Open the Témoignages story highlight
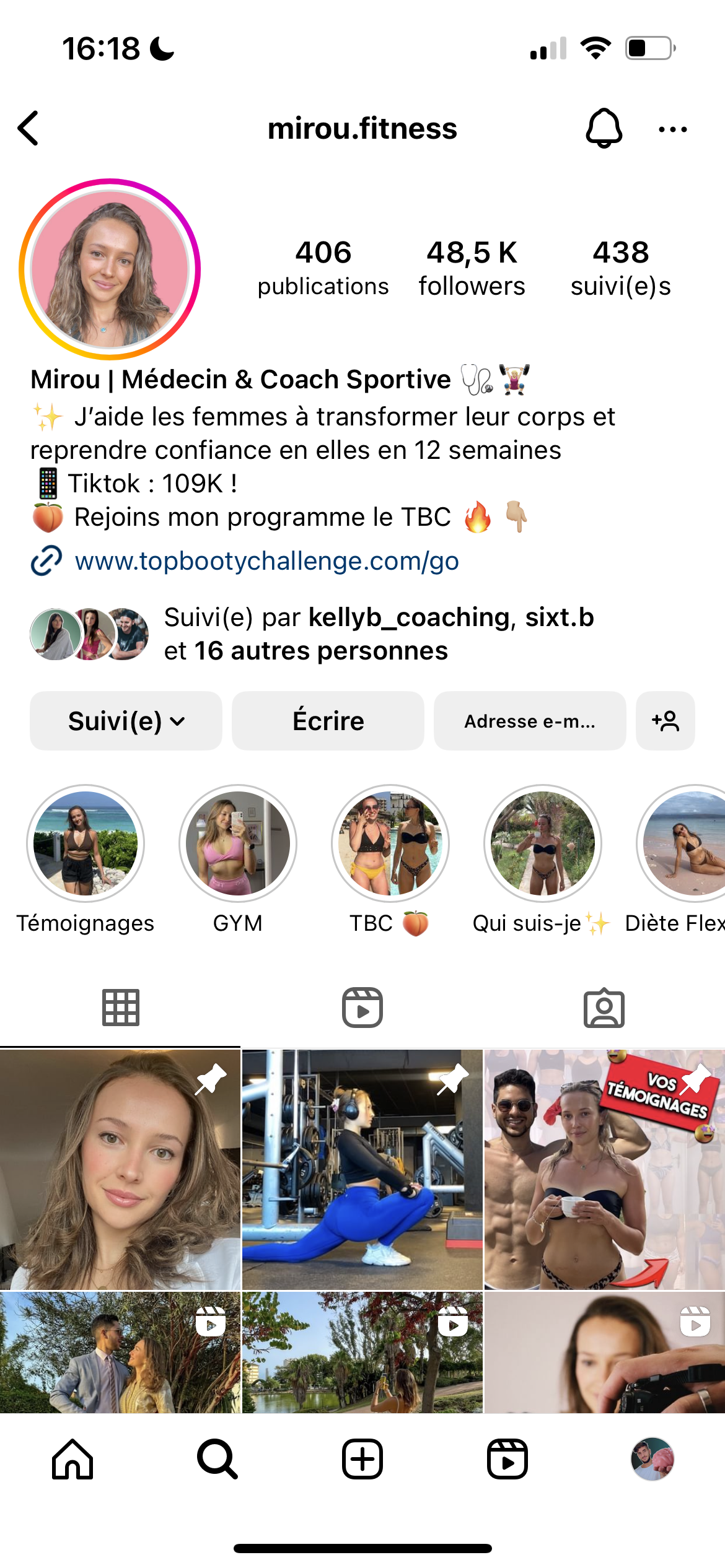This screenshot has width=725, height=1568. [x=86, y=843]
